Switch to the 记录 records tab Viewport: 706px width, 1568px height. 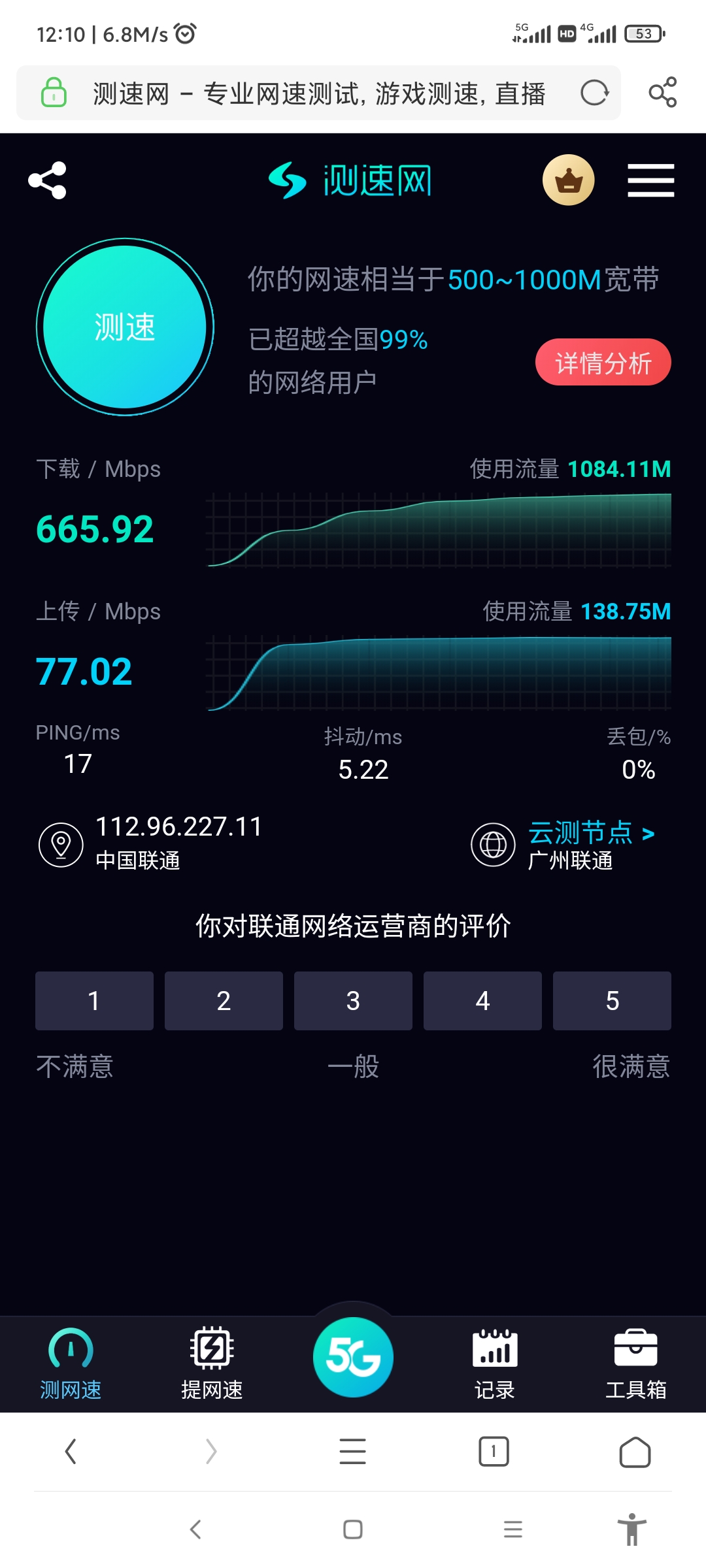495,1364
